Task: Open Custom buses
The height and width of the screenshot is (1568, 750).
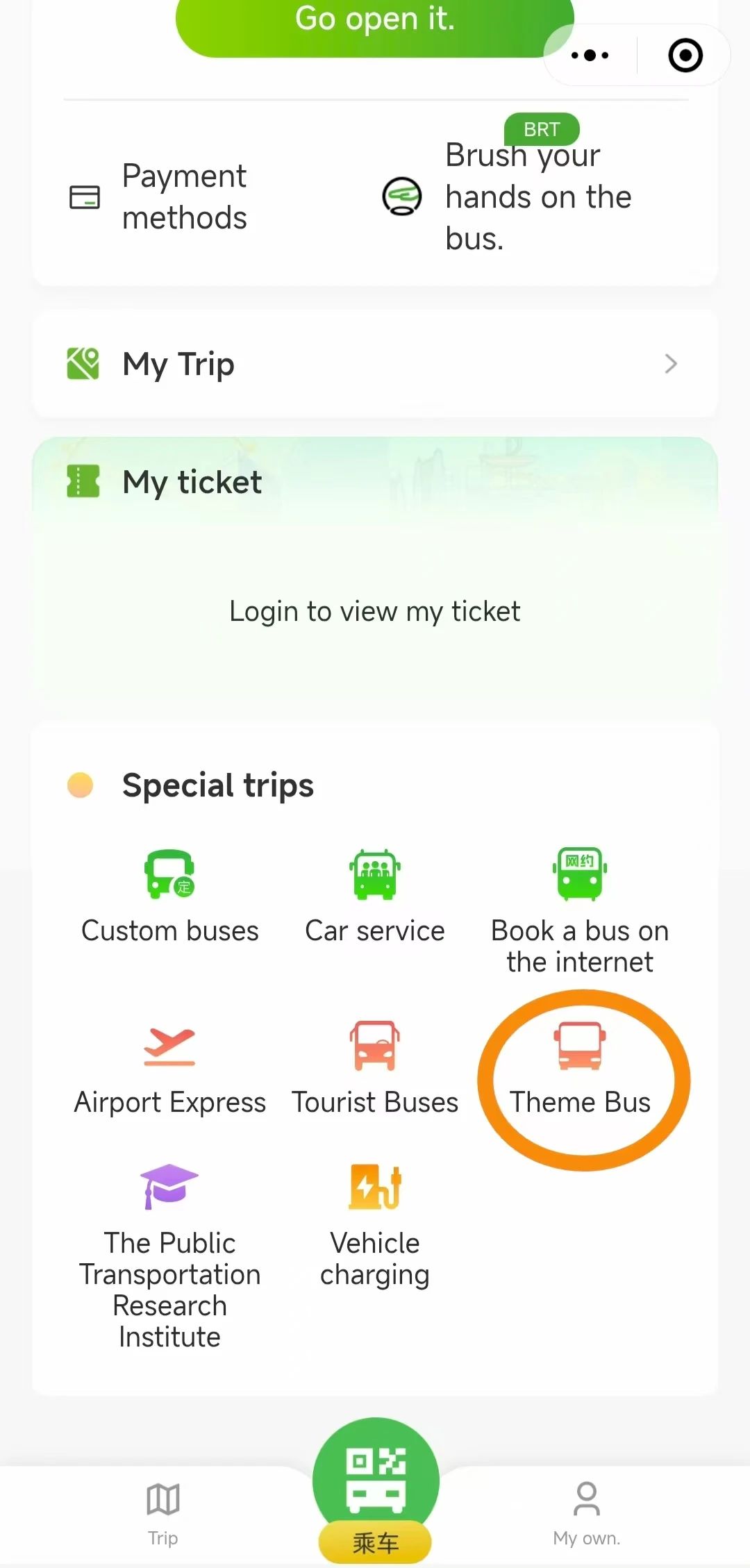Action: click(169, 897)
